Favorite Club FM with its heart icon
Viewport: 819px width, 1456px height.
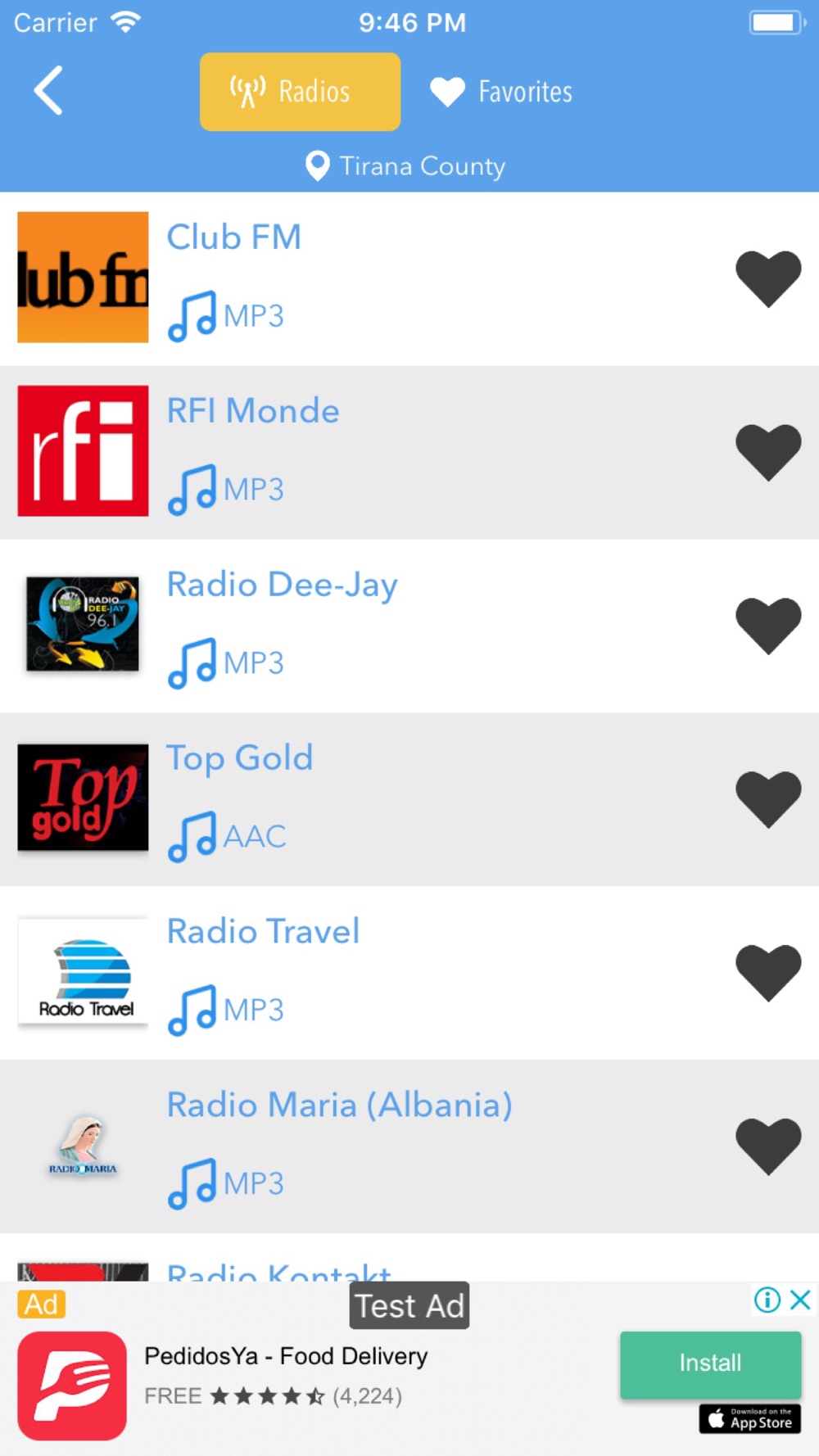pos(767,278)
